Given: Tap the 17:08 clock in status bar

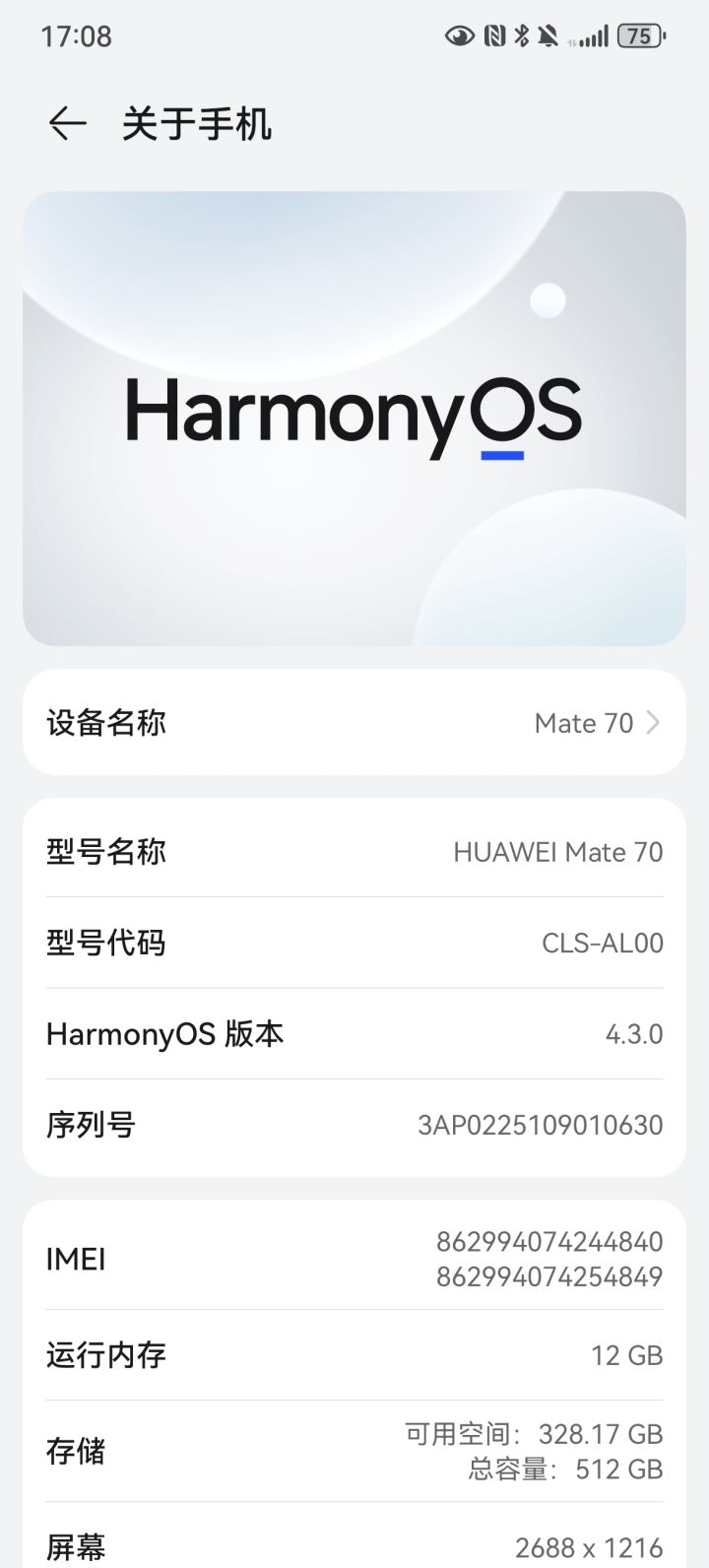Looking at the screenshot, I should click(76, 35).
